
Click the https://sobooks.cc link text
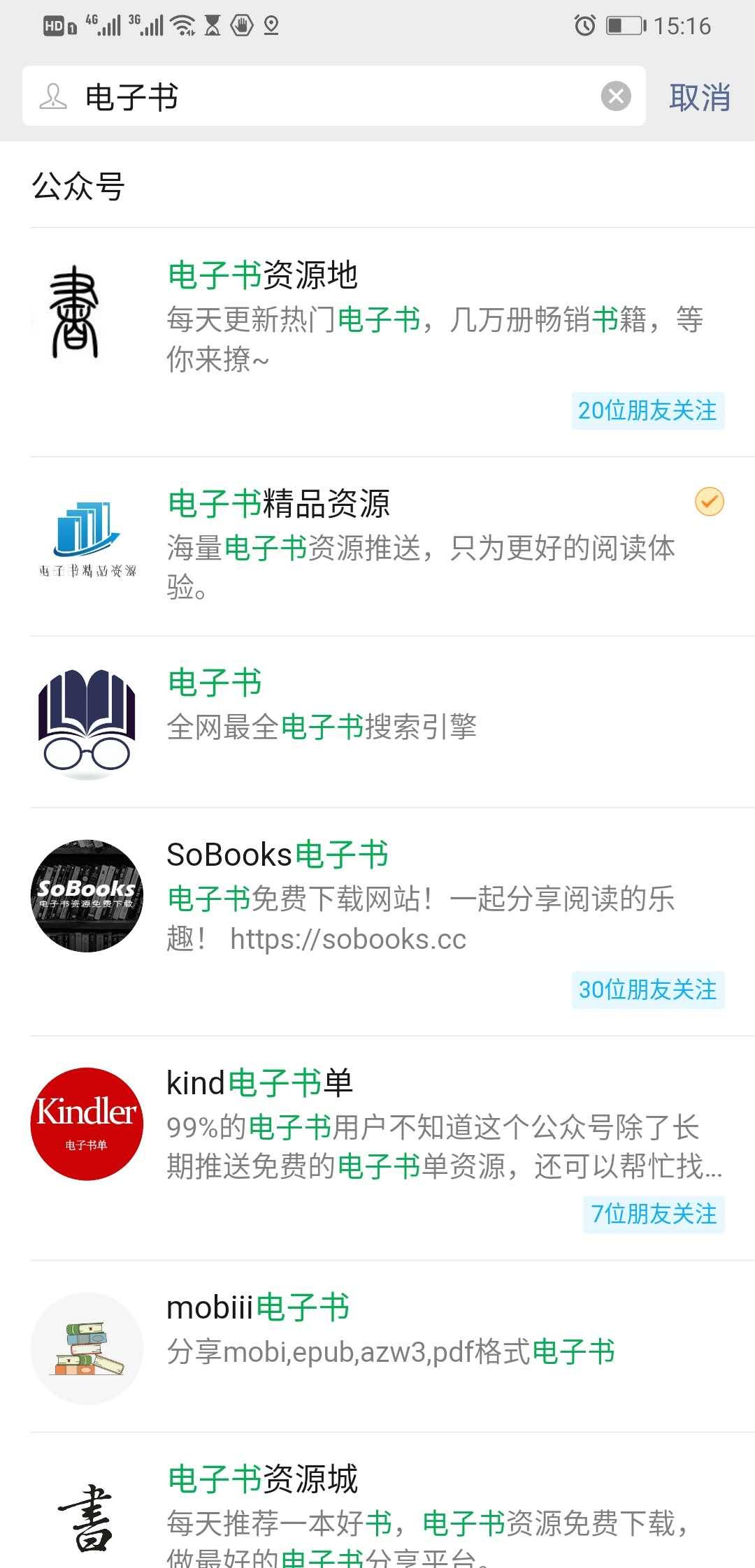point(347,939)
